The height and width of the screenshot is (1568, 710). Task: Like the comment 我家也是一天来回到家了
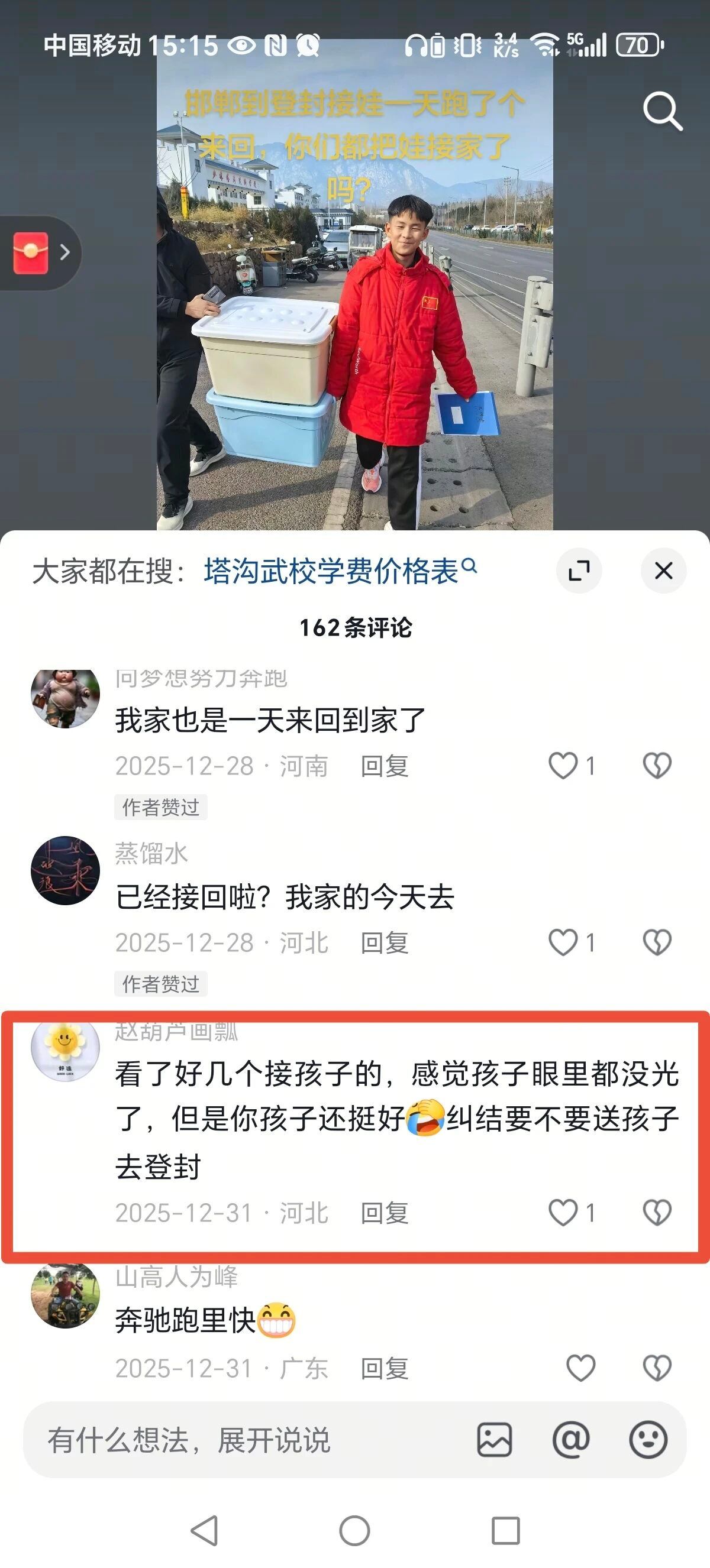(x=563, y=766)
